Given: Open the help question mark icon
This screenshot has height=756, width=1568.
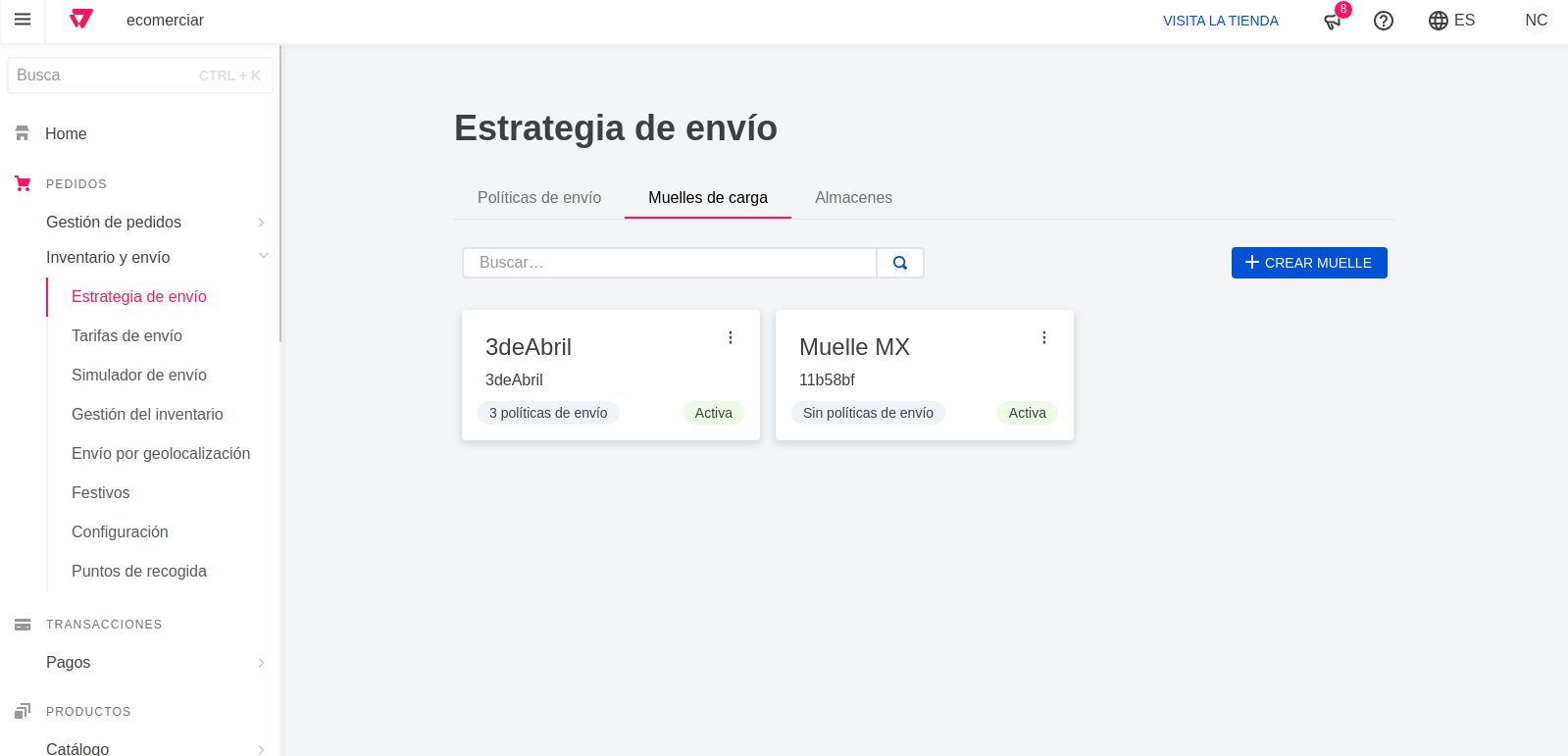Looking at the screenshot, I should point(1383,21).
